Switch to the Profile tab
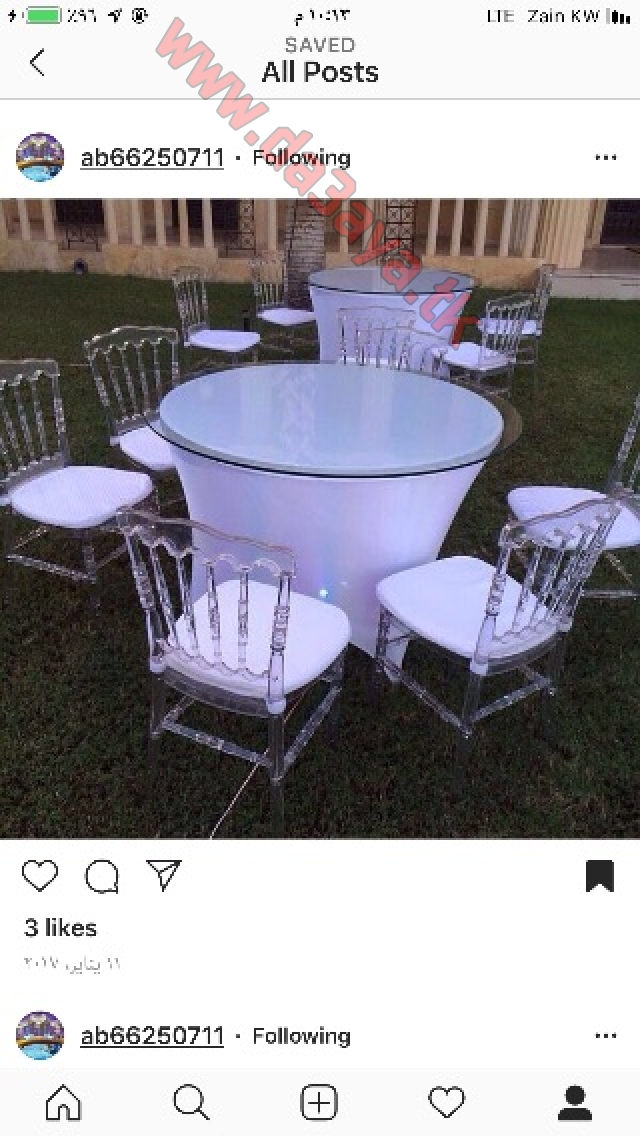Image resolution: width=640 pixels, height=1136 pixels. pos(575,1103)
